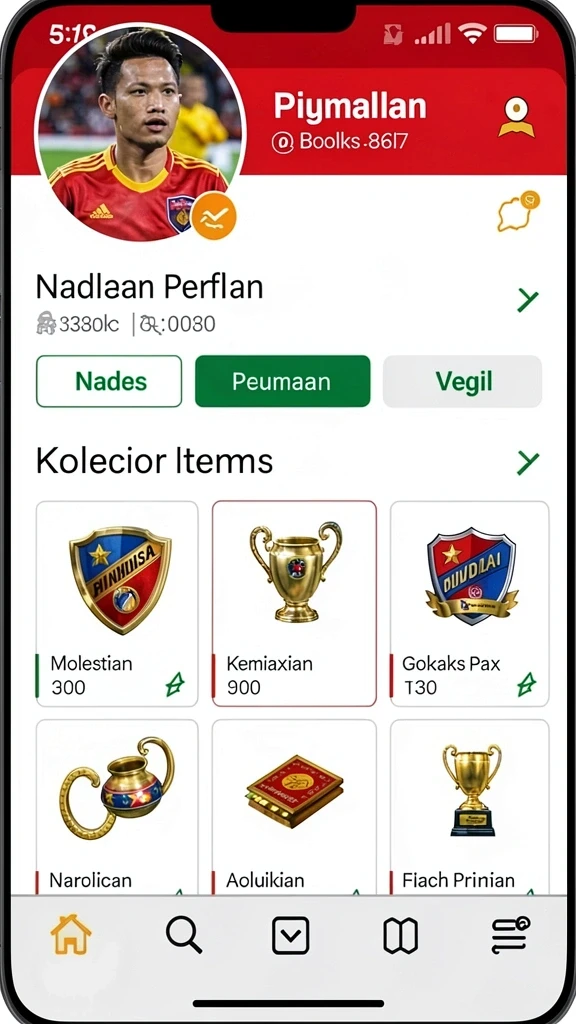This screenshot has height=1024, width=576.
Task: Open the checkbox-arrow tab in bottom bar
Action: 291,936
